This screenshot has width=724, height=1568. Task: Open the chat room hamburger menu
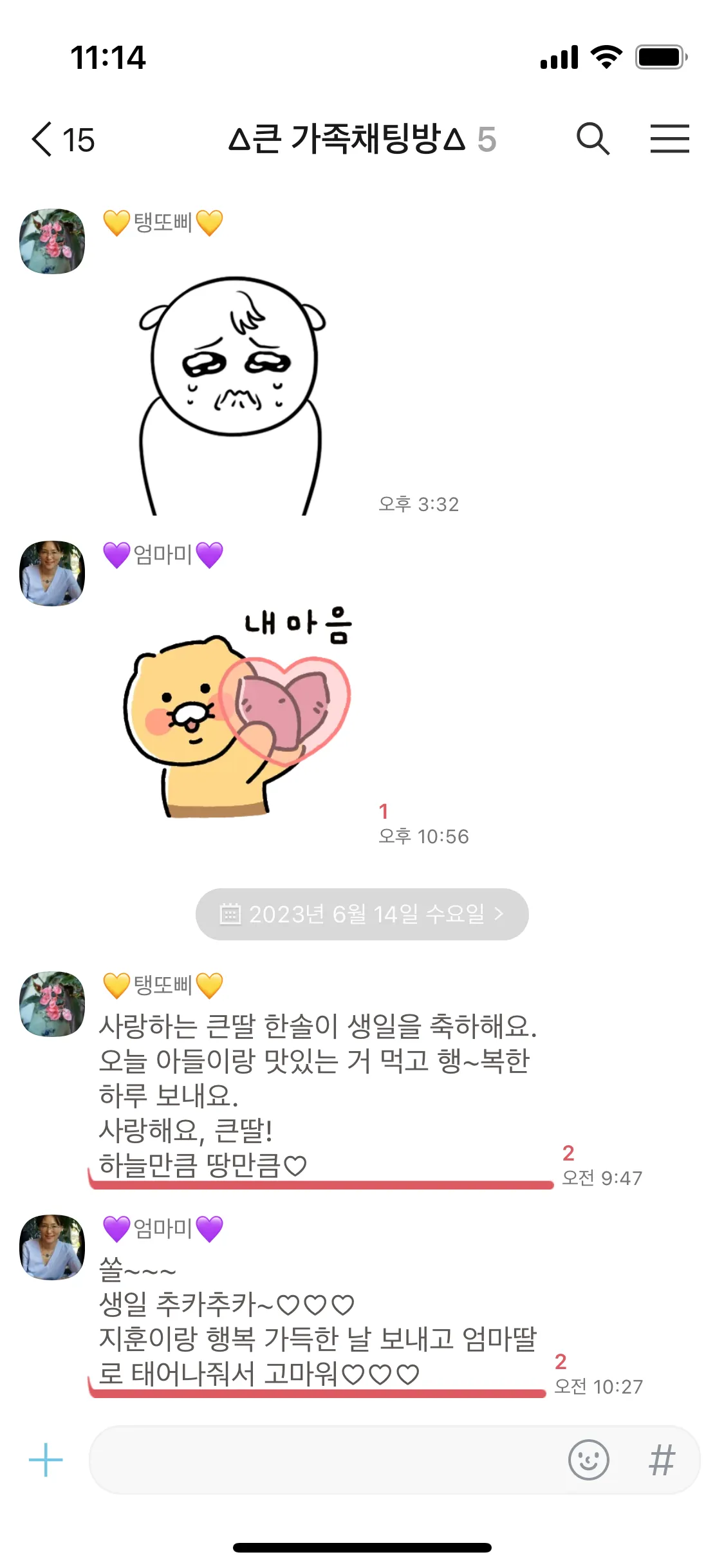pyautogui.click(x=669, y=139)
